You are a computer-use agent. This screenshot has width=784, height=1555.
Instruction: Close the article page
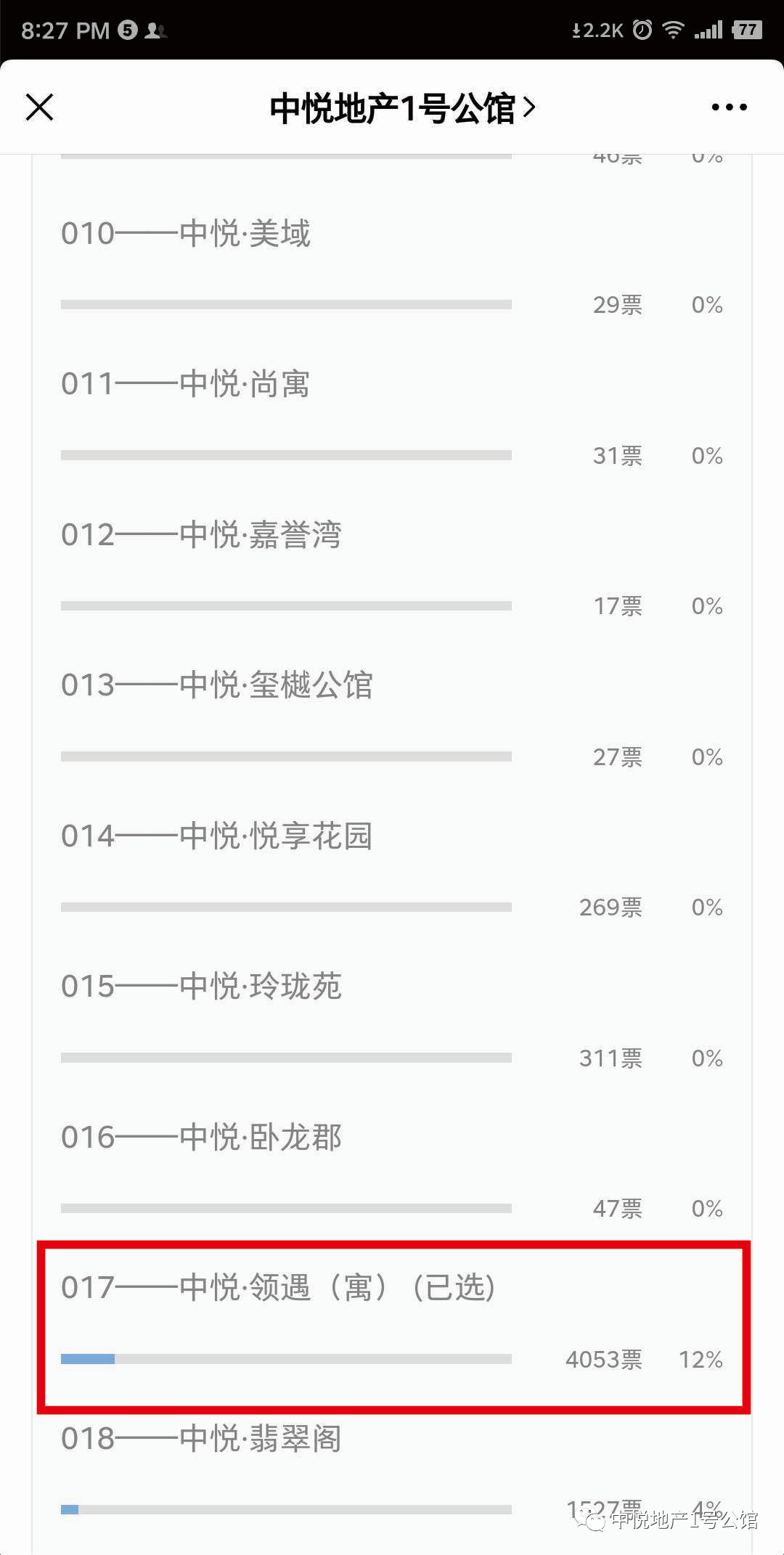tap(40, 107)
